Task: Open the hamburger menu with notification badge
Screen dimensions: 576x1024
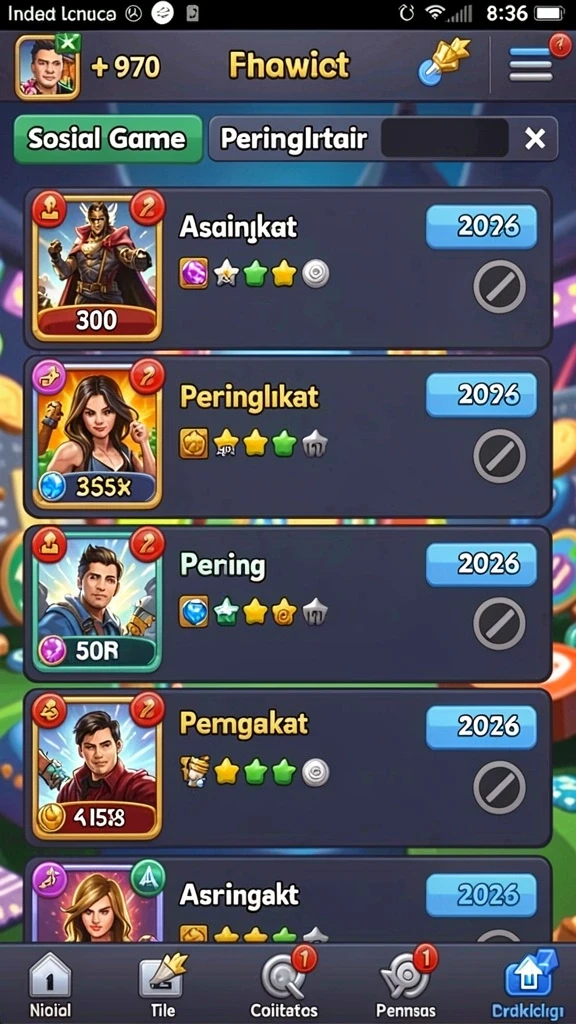Action: (530, 63)
